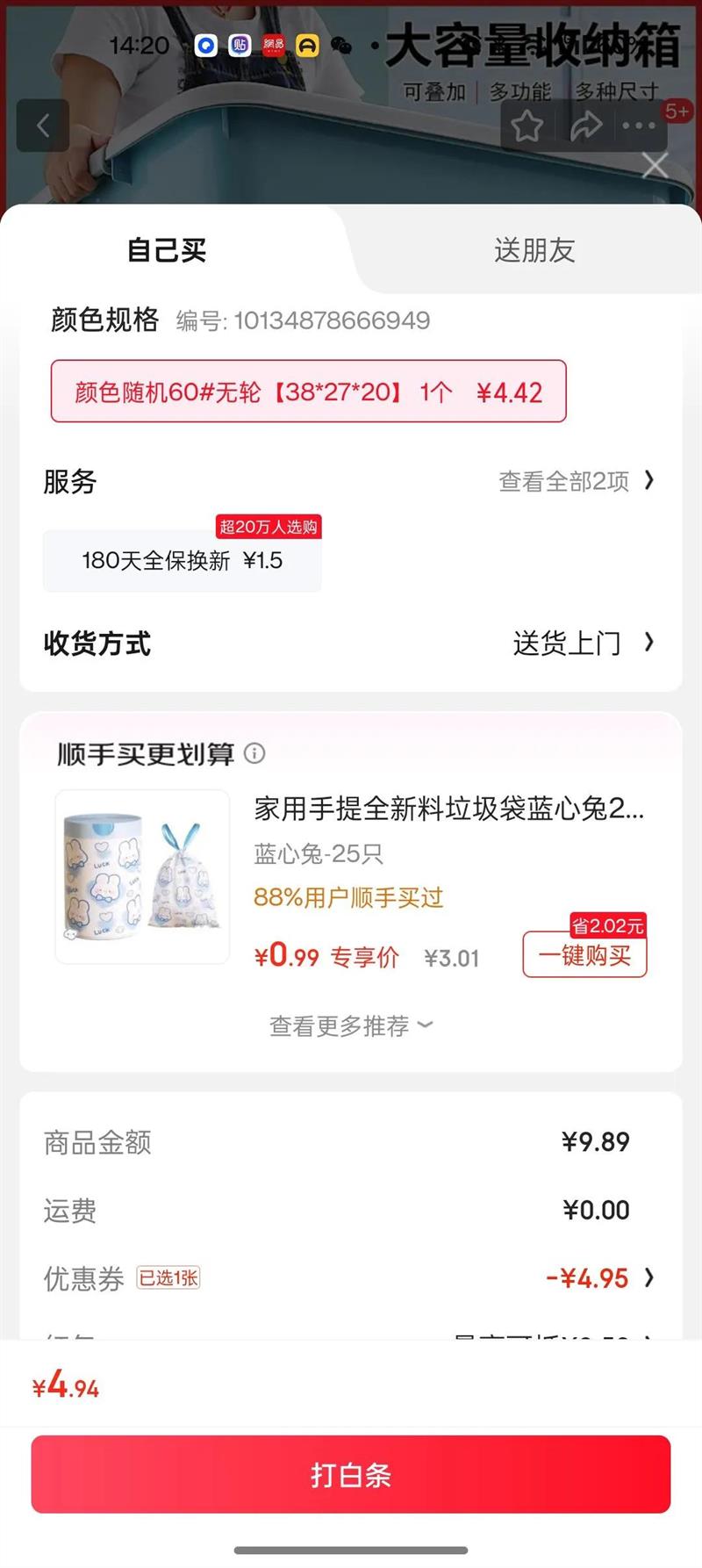Close the purchase popup sheet
The height and width of the screenshot is (1568, 702).
pos(655,165)
